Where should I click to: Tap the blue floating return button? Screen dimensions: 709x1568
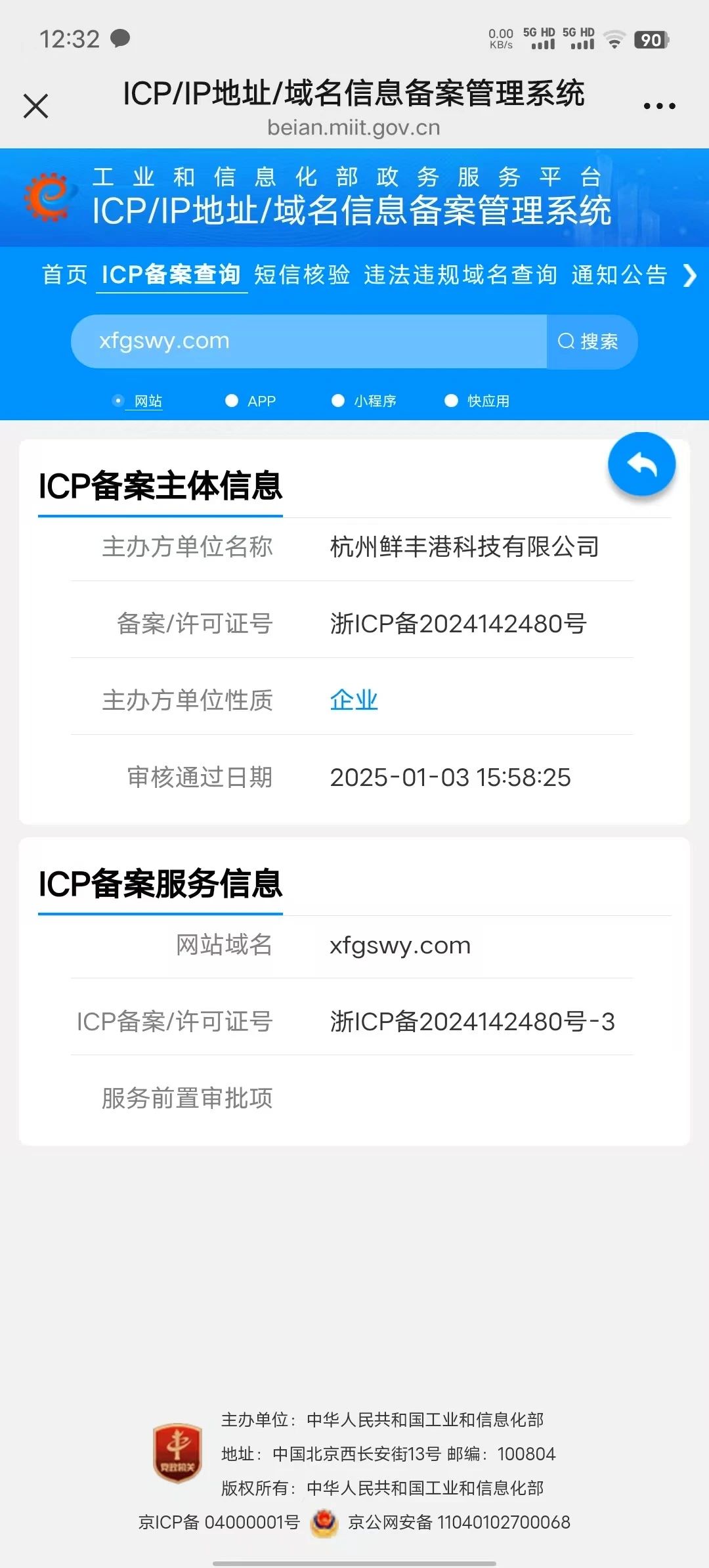pos(641,465)
